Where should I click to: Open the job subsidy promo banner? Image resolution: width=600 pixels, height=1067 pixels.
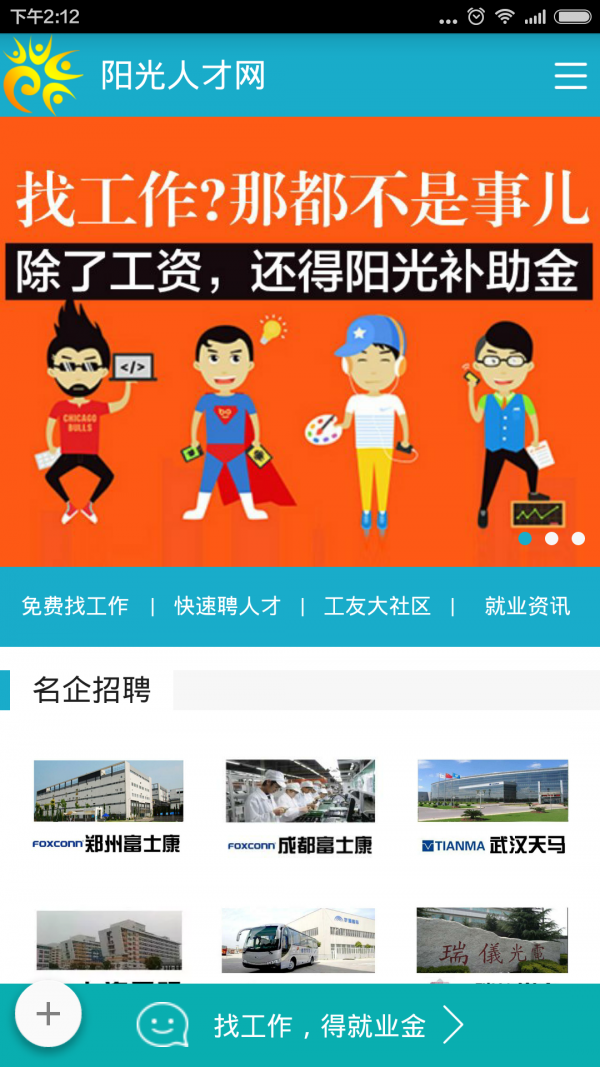tap(300, 340)
